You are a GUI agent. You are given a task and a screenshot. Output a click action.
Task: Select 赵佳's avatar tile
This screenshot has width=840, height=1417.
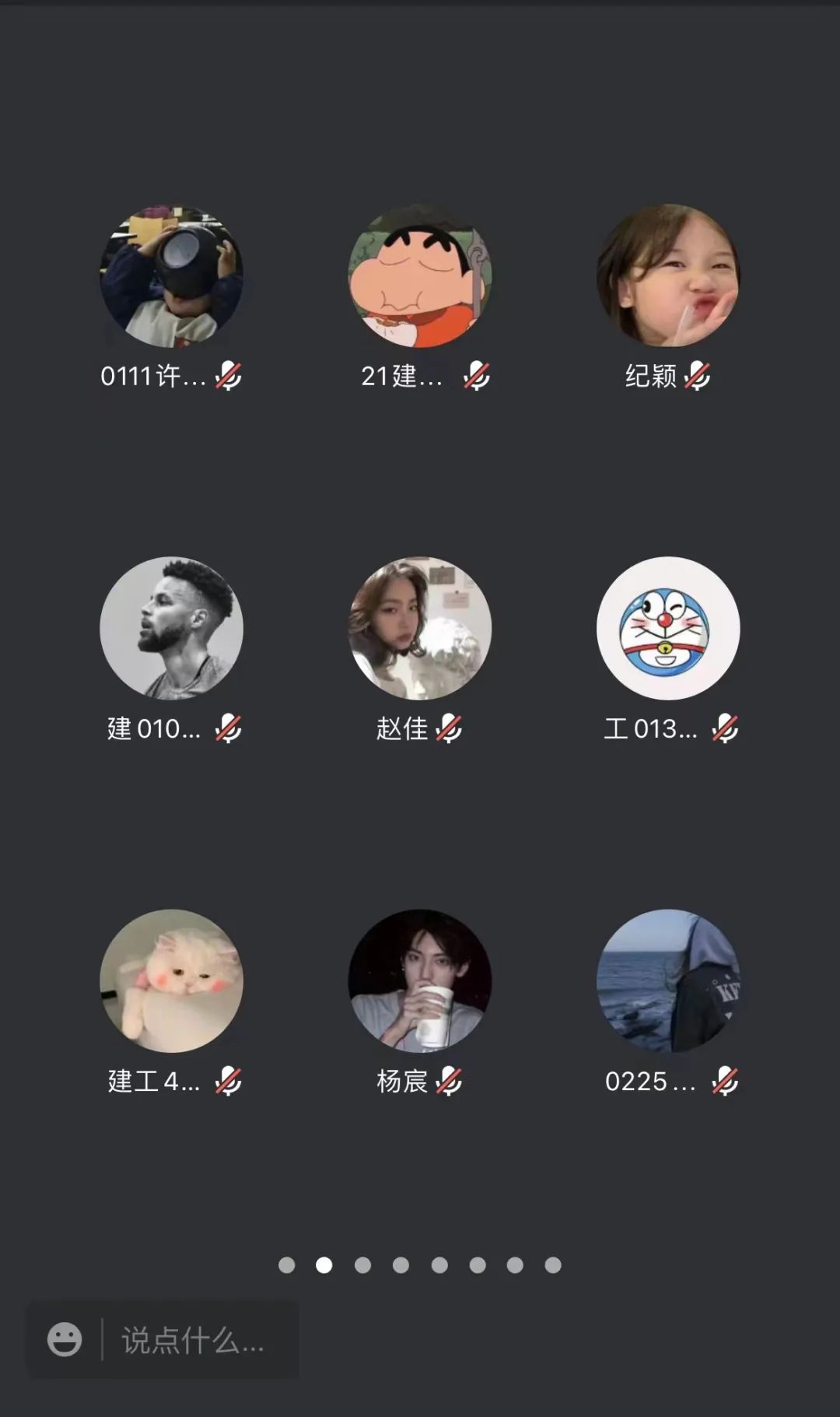420,628
